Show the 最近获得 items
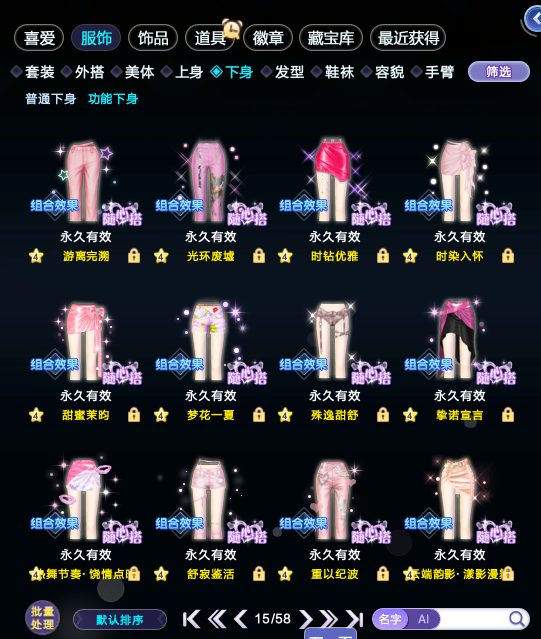 (408, 38)
